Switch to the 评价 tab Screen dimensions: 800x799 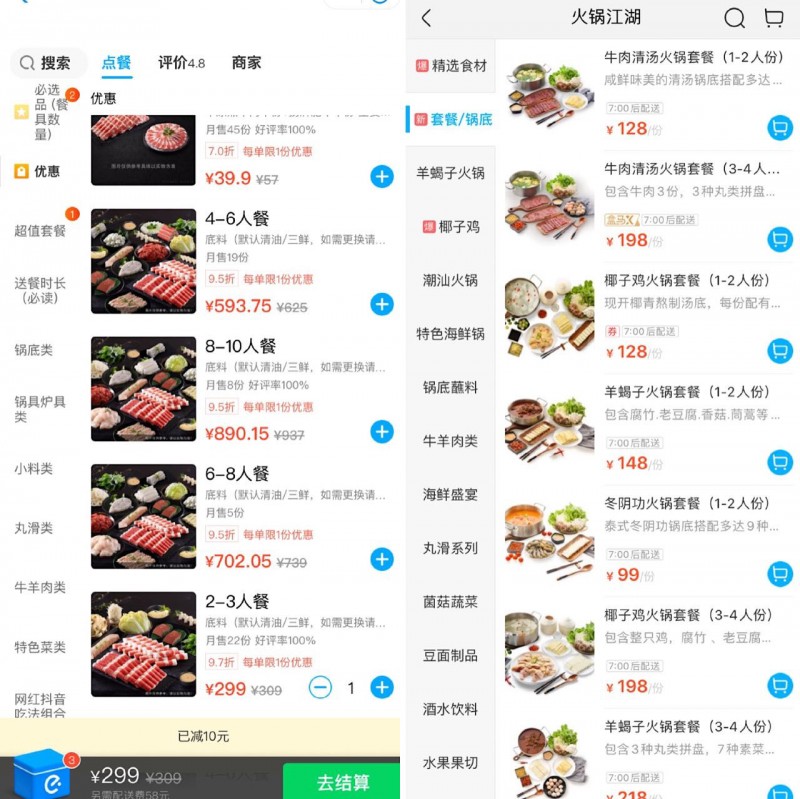181,63
